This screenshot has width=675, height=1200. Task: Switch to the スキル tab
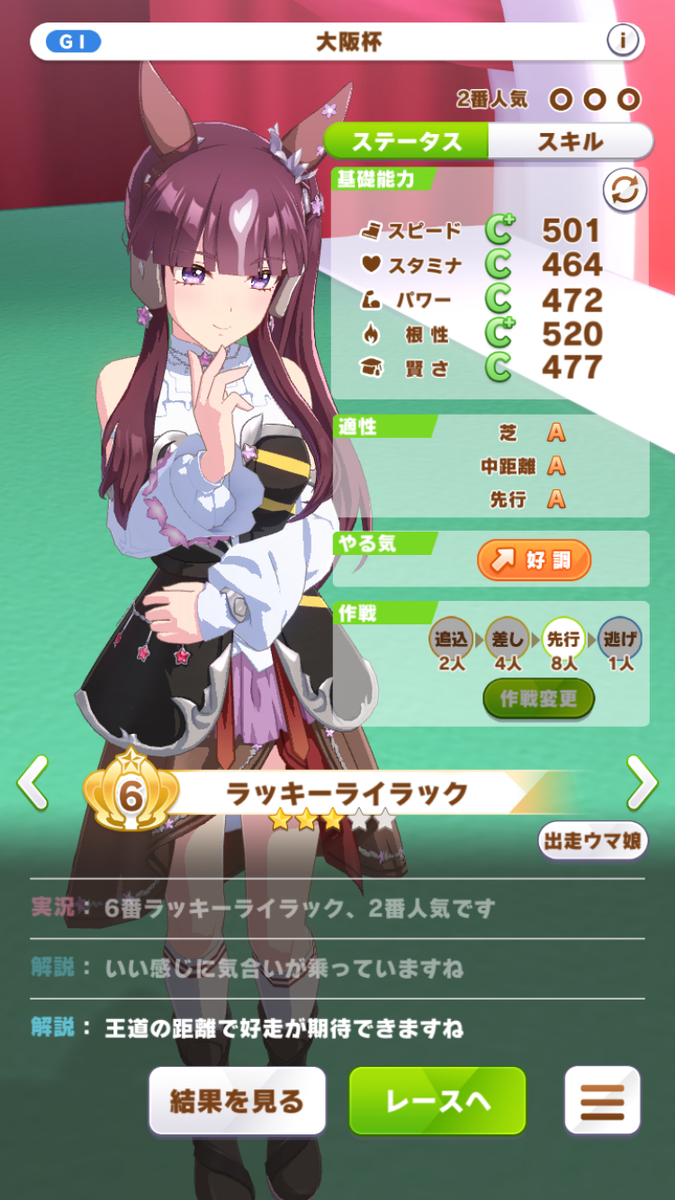(x=570, y=141)
